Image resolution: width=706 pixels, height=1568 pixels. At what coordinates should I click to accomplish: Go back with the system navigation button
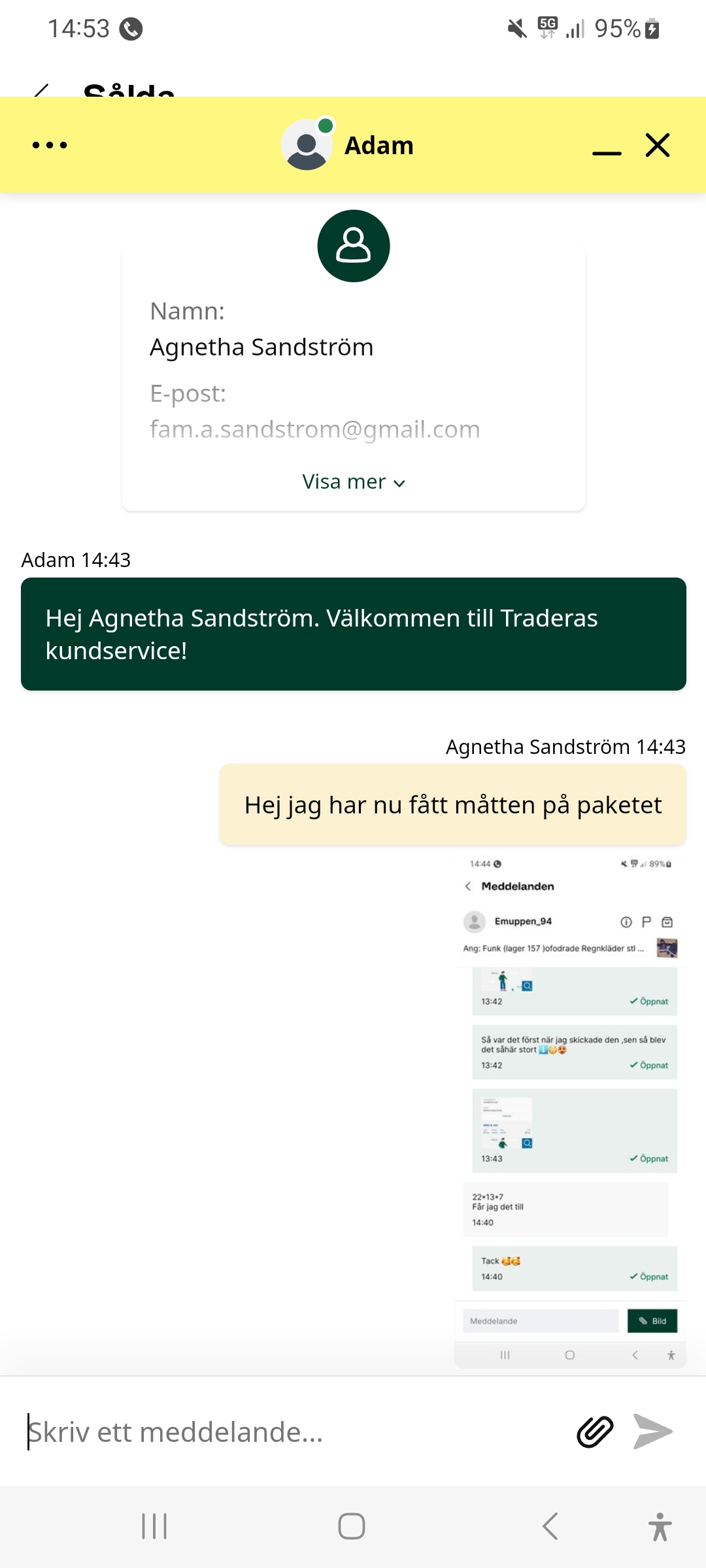550,1526
